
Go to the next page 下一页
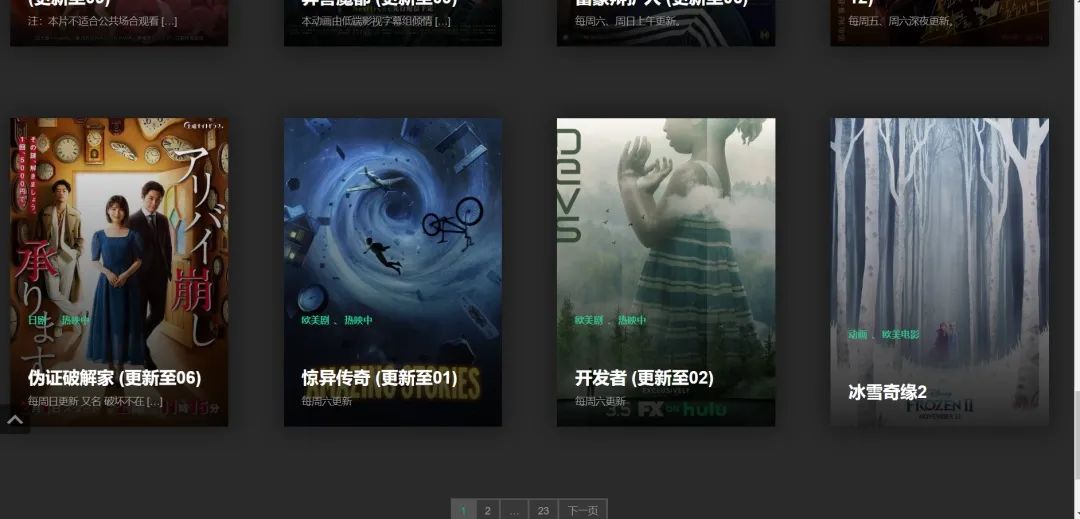[x=582, y=510]
